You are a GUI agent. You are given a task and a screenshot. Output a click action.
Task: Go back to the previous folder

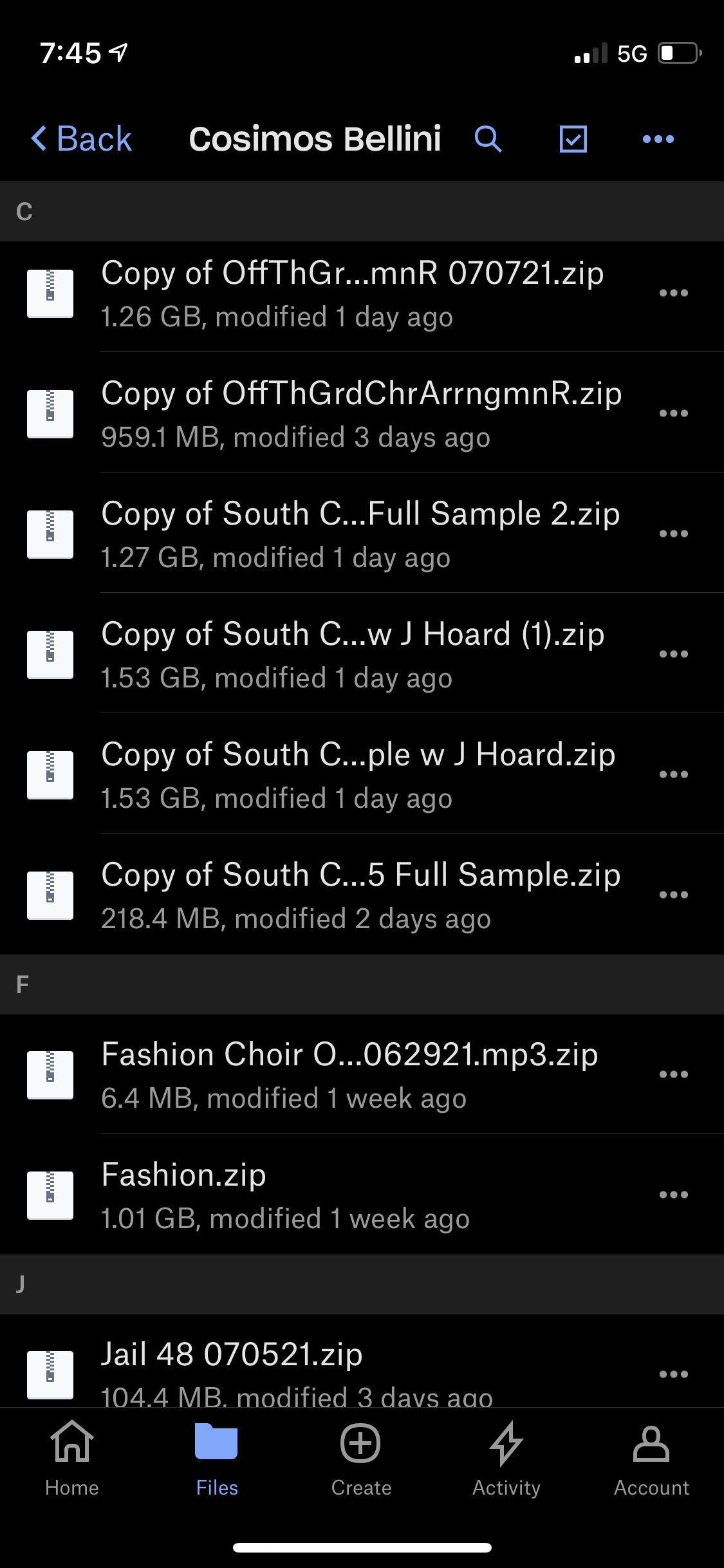click(x=81, y=139)
